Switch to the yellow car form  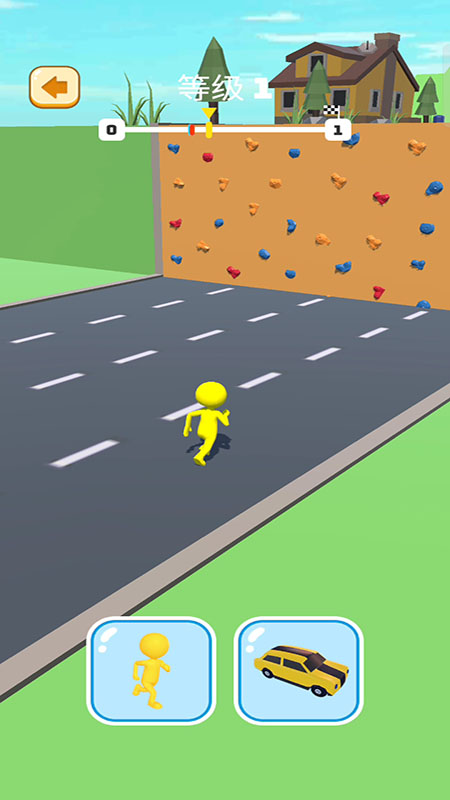point(299,670)
